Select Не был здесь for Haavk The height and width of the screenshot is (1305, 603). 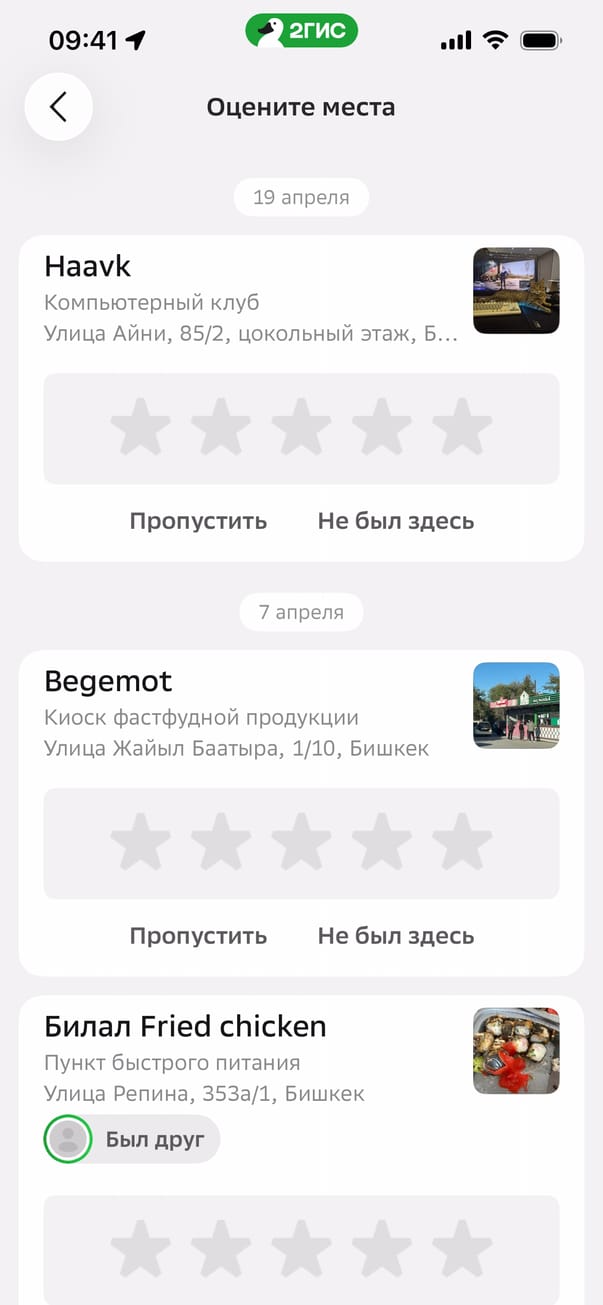pos(395,521)
